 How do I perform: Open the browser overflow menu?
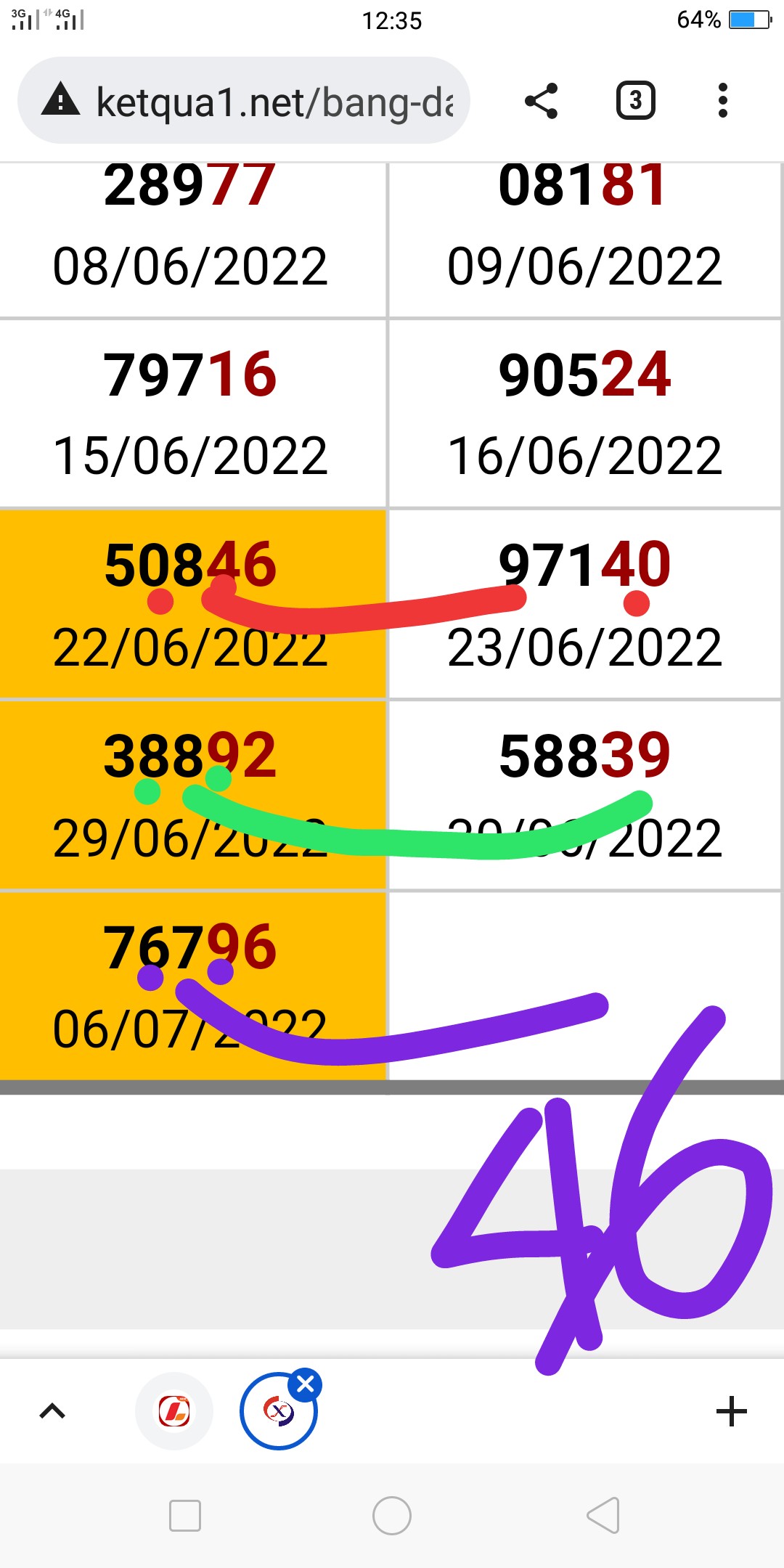[722, 100]
